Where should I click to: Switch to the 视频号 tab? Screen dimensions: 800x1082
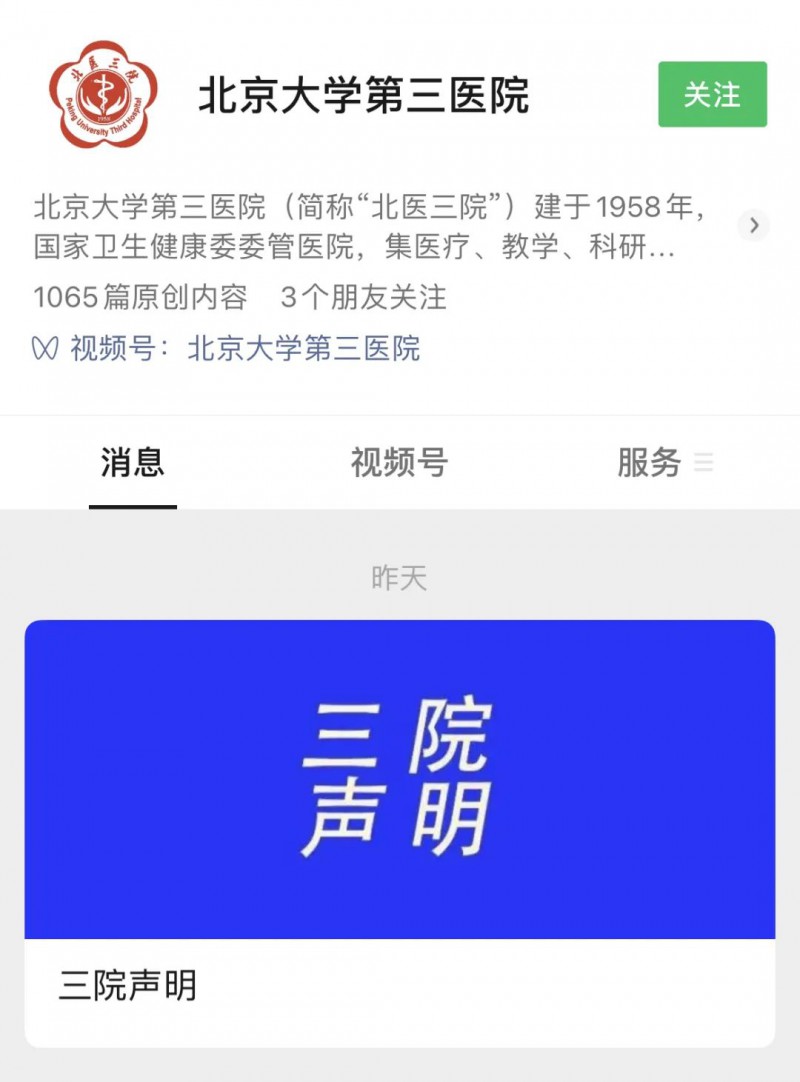[399, 463]
